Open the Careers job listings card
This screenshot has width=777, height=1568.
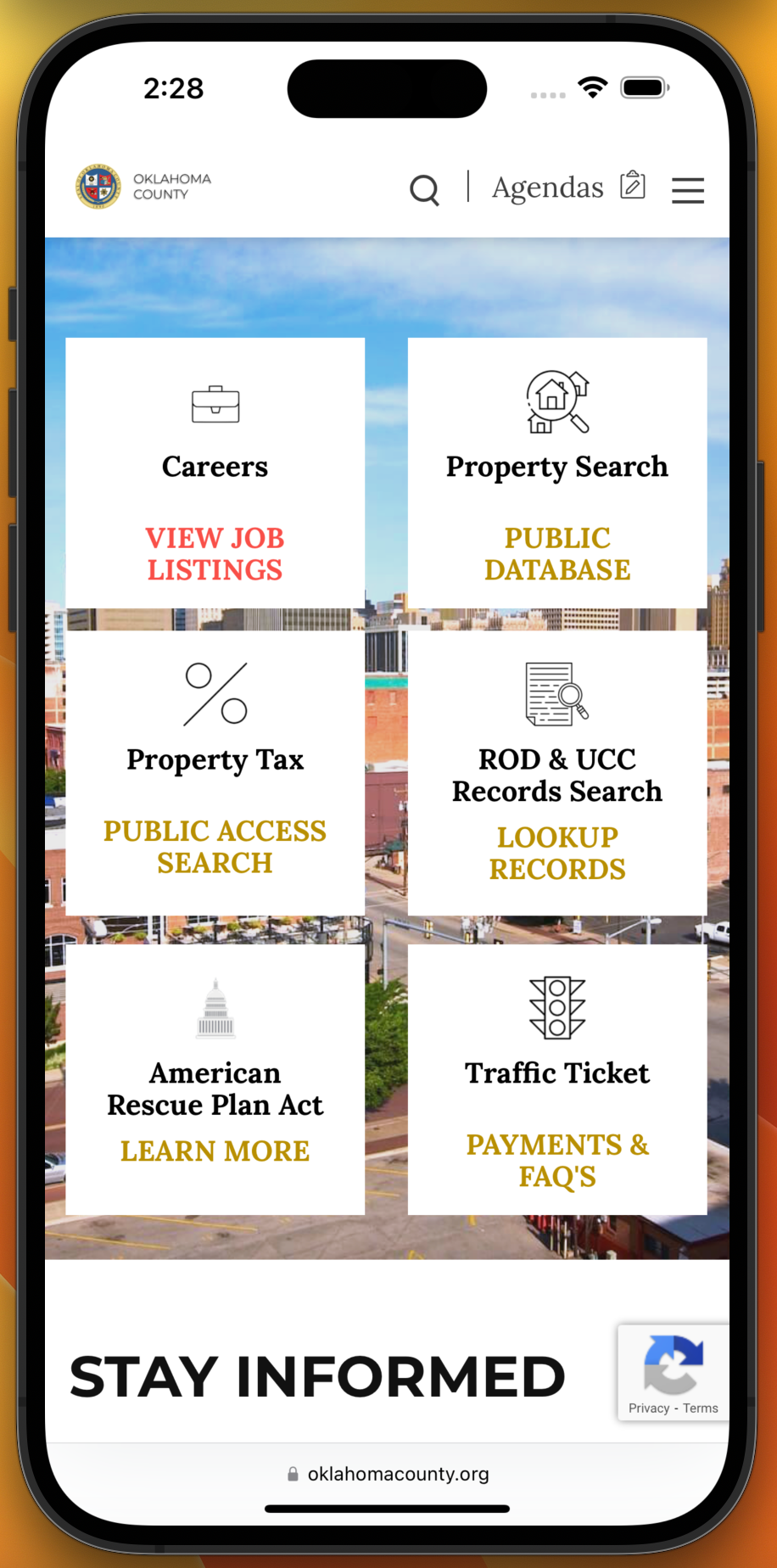pyautogui.click(x=215, y=473)
